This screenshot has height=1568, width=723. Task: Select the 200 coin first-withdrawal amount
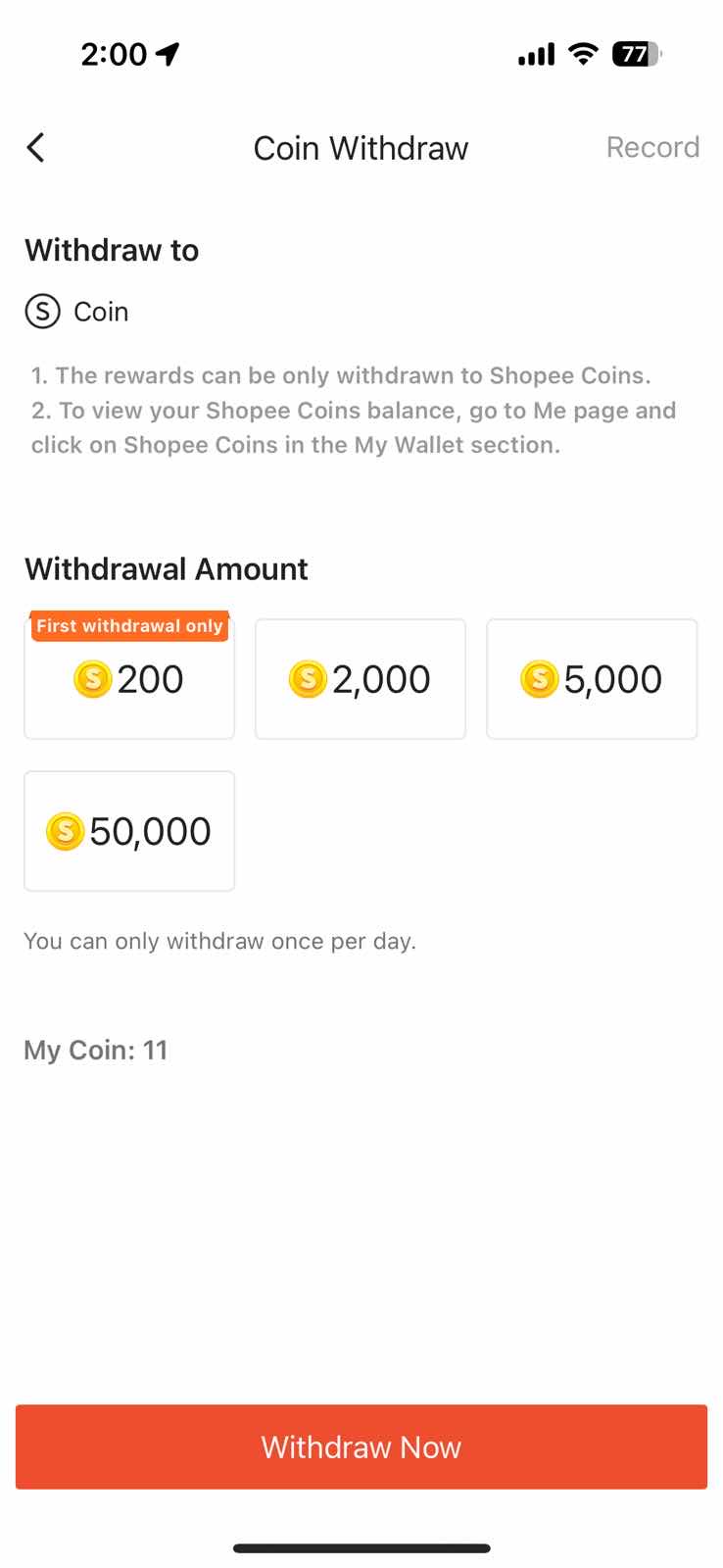[x=129, y=678]
